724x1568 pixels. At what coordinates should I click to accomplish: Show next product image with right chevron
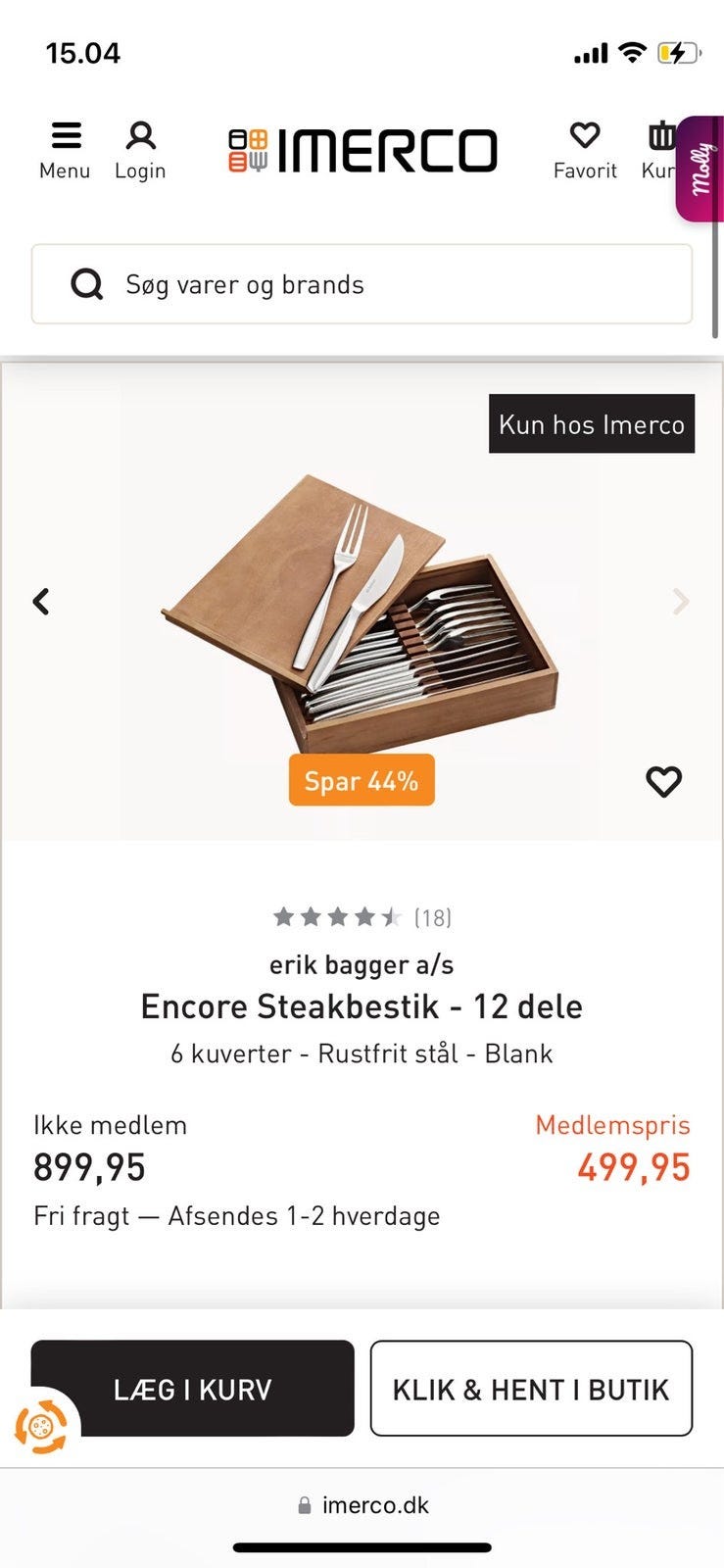click(679, 601)
